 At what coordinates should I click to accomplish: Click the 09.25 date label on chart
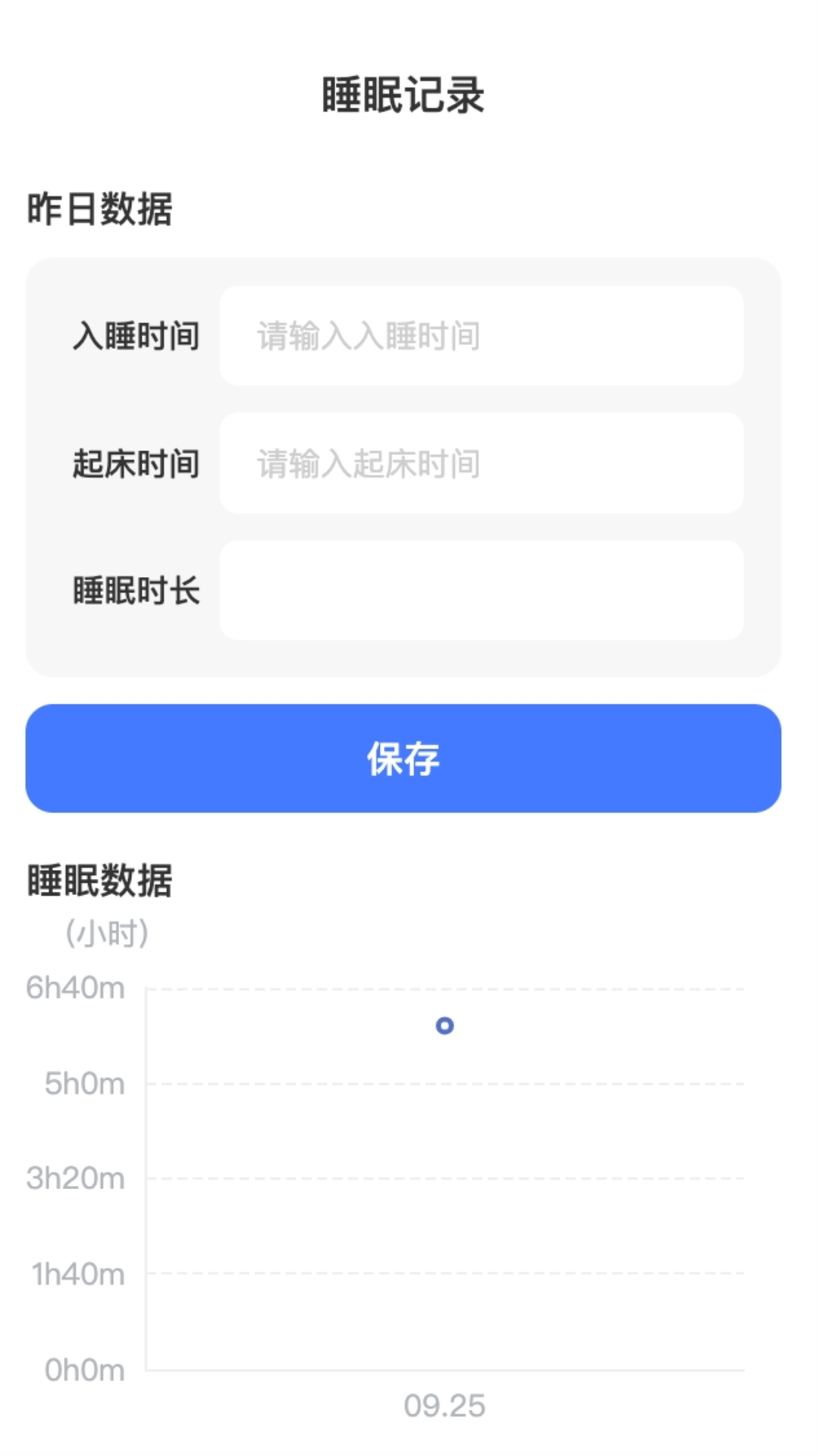click(444, 1405)
